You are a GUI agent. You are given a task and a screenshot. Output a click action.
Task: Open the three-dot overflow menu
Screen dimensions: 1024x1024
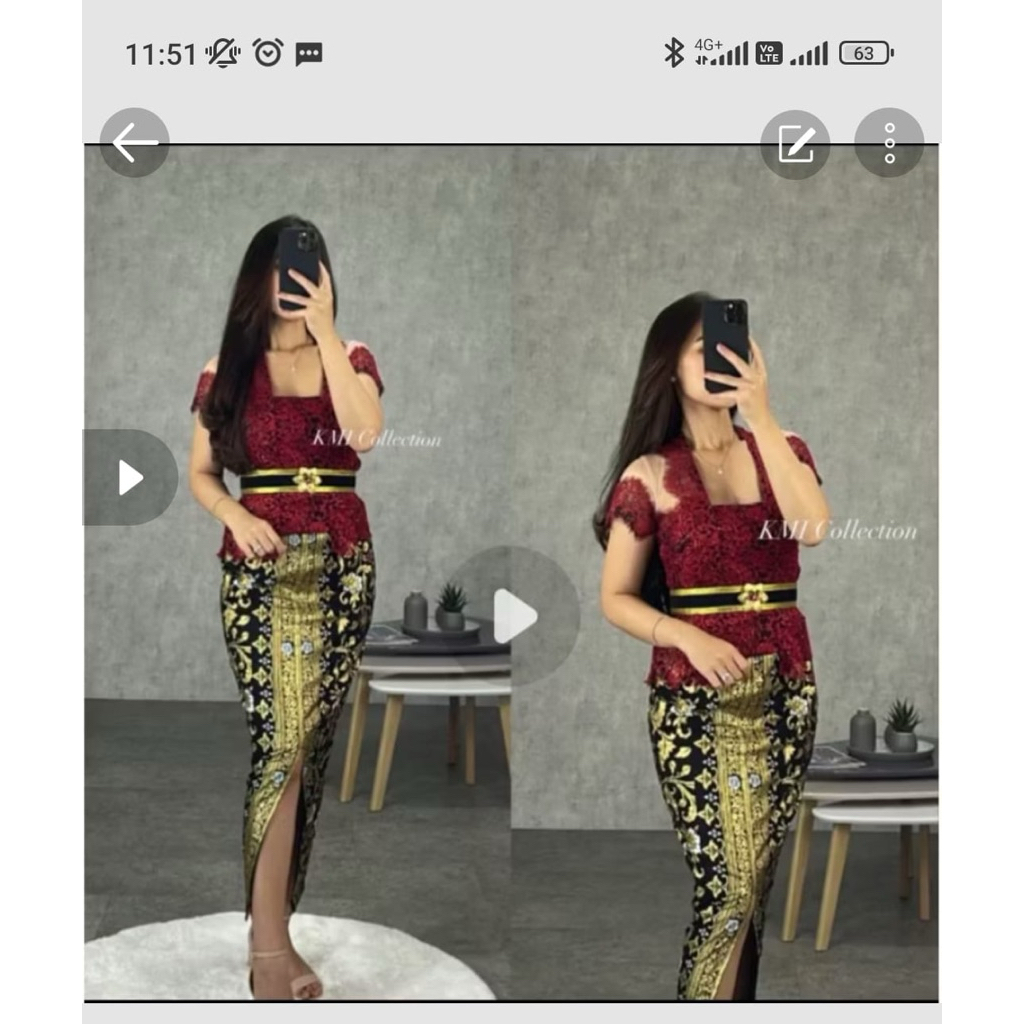point(889,143)
